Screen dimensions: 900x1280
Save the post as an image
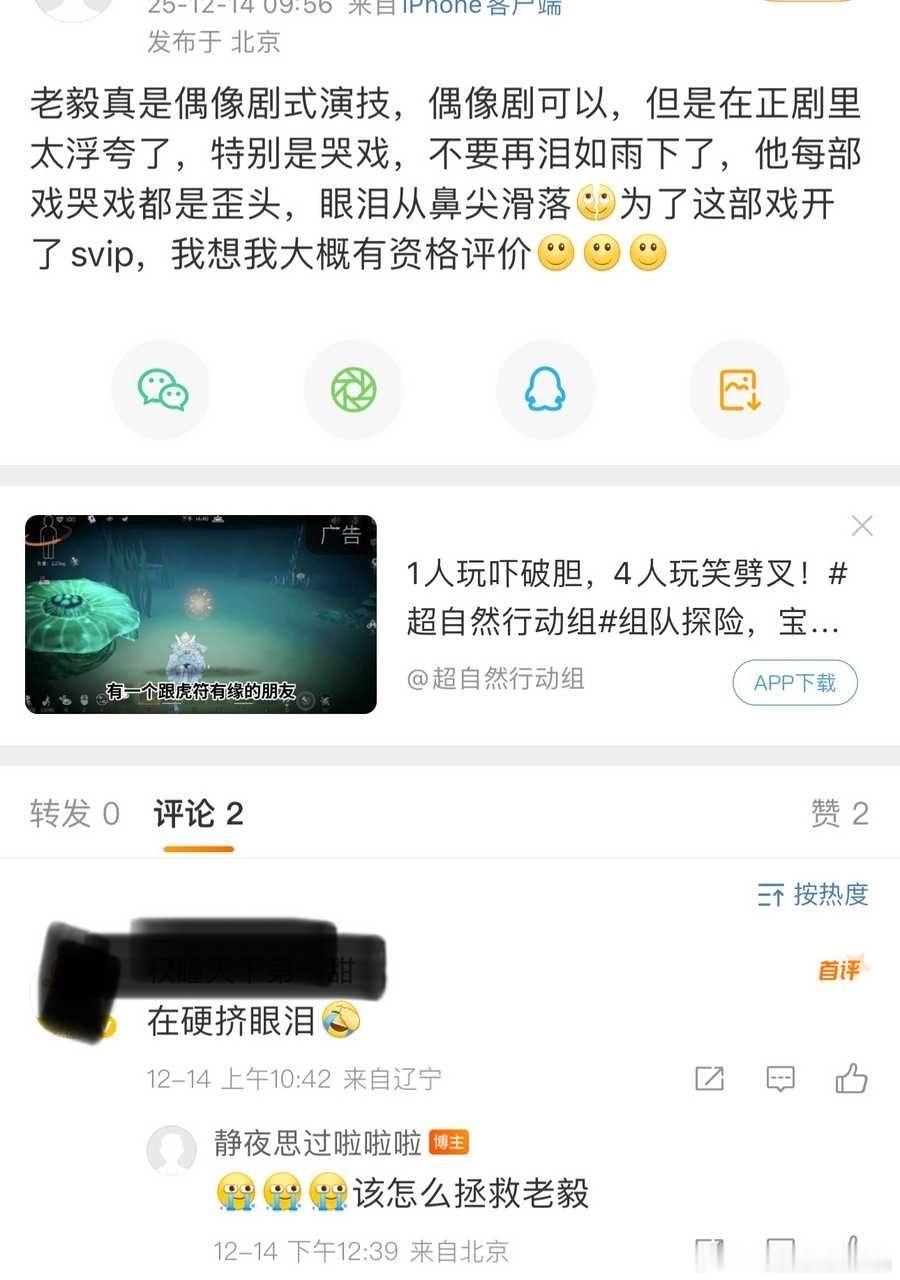pyautogui.click(x=737, y=389)
